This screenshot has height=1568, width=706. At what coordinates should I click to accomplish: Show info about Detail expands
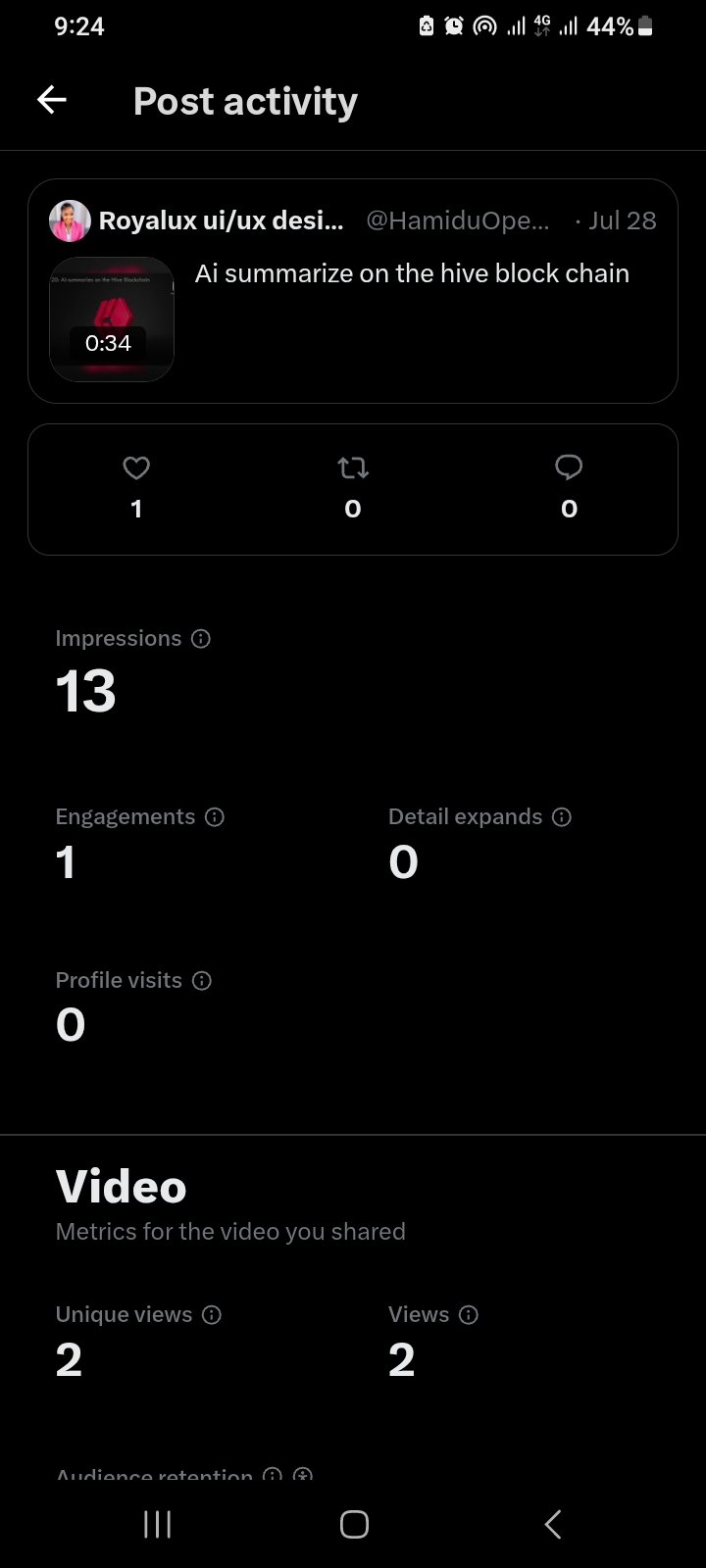pyautogui.click(x=562, y=817)
